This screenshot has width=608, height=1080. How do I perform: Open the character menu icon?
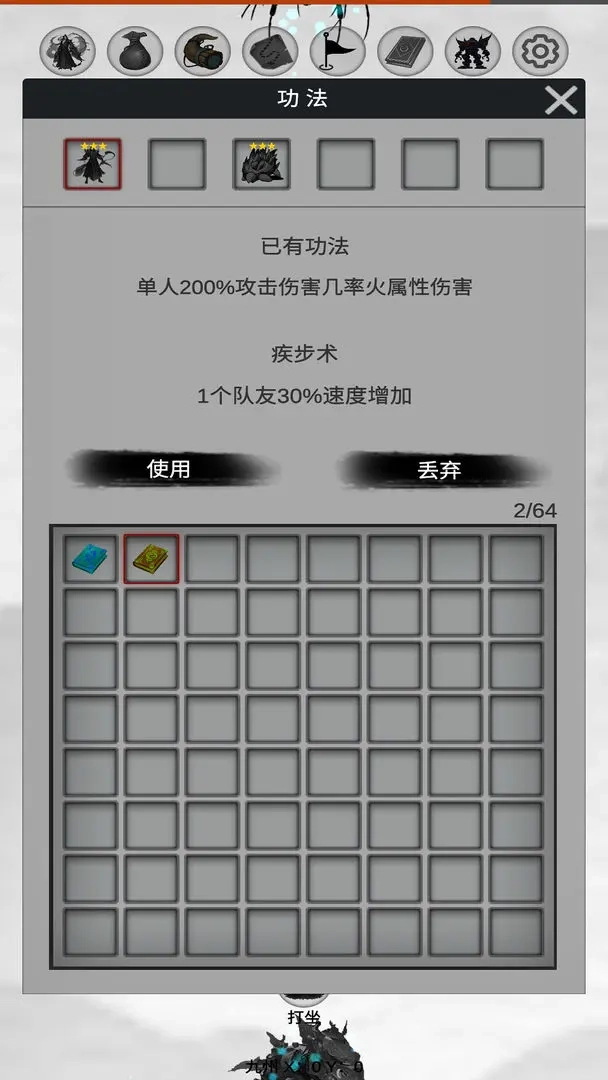67,50
